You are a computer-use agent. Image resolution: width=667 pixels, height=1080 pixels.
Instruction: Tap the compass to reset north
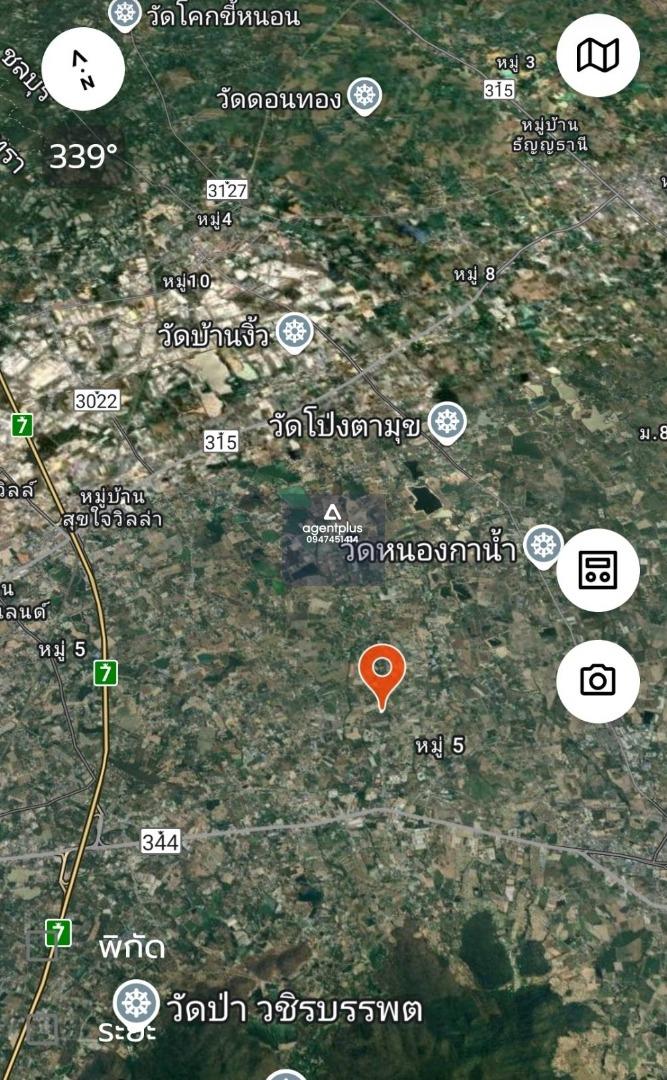[x=83, y=69]
